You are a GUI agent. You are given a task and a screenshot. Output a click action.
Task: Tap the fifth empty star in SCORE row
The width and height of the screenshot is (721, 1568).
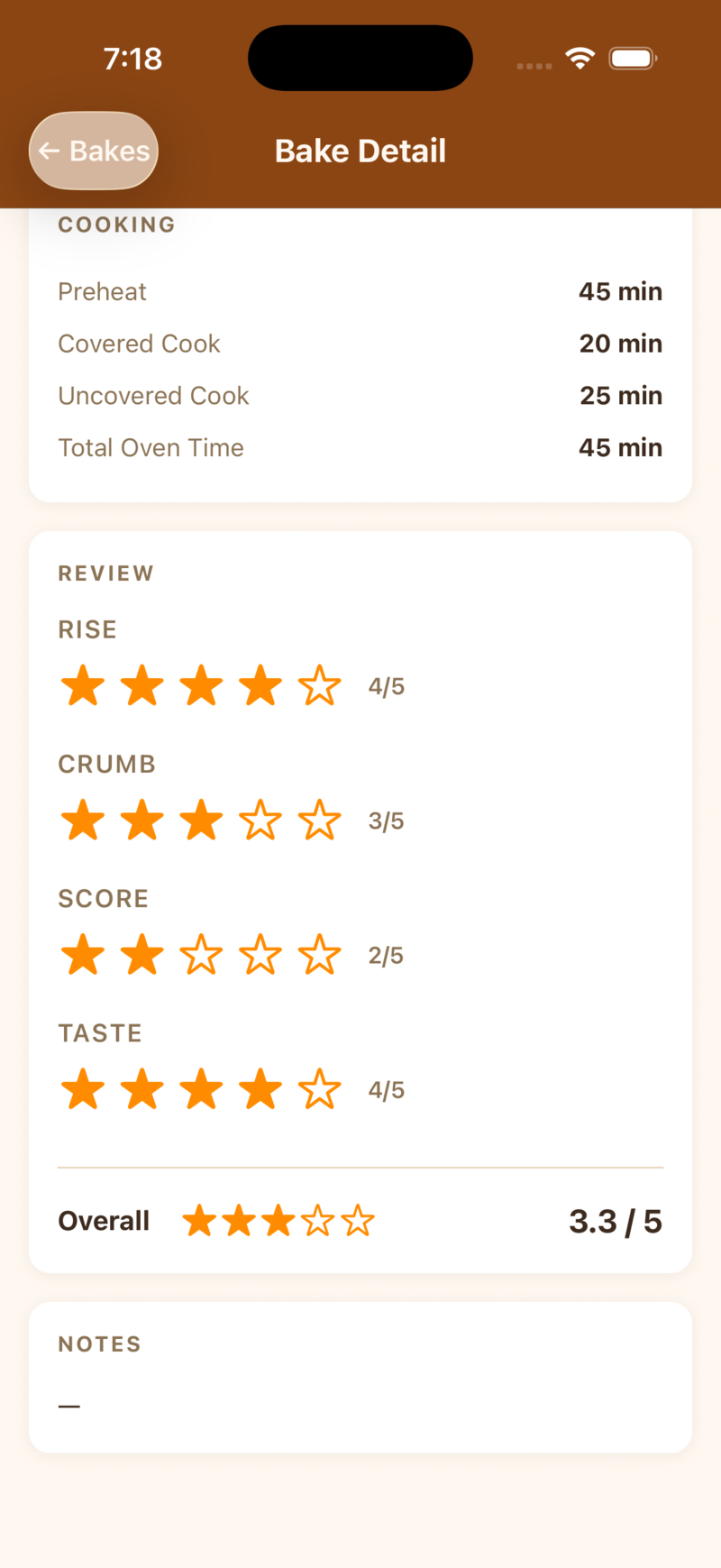319,954
